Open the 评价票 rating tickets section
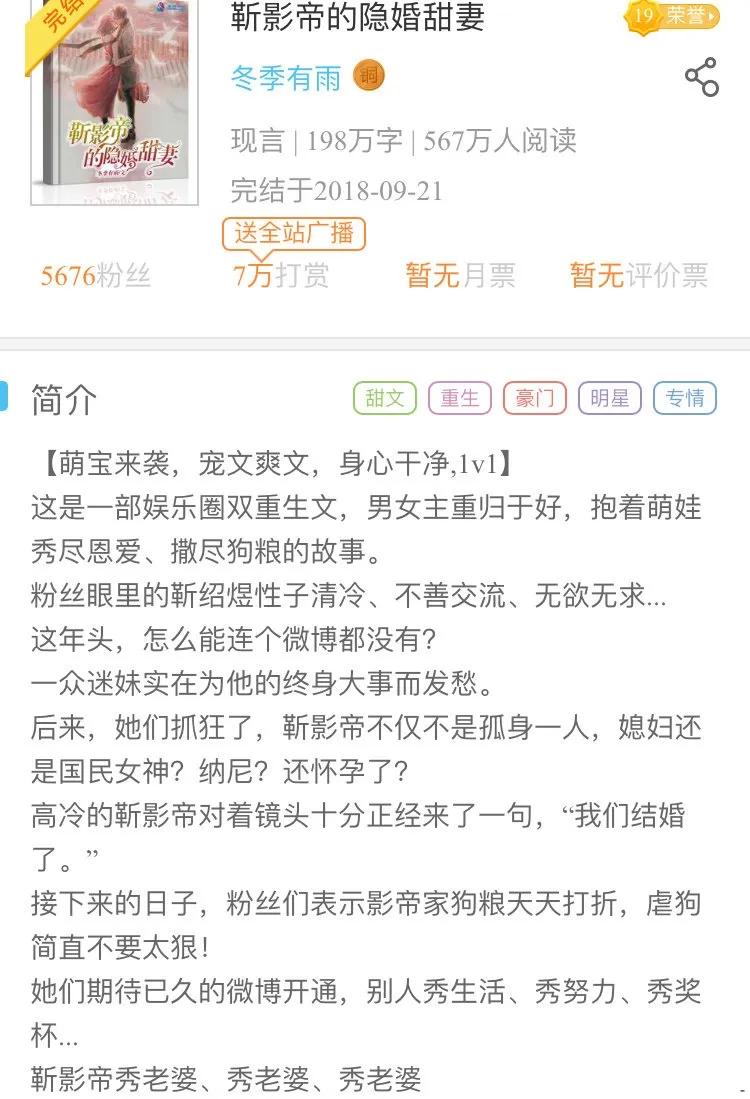 (x=638, y=276)
